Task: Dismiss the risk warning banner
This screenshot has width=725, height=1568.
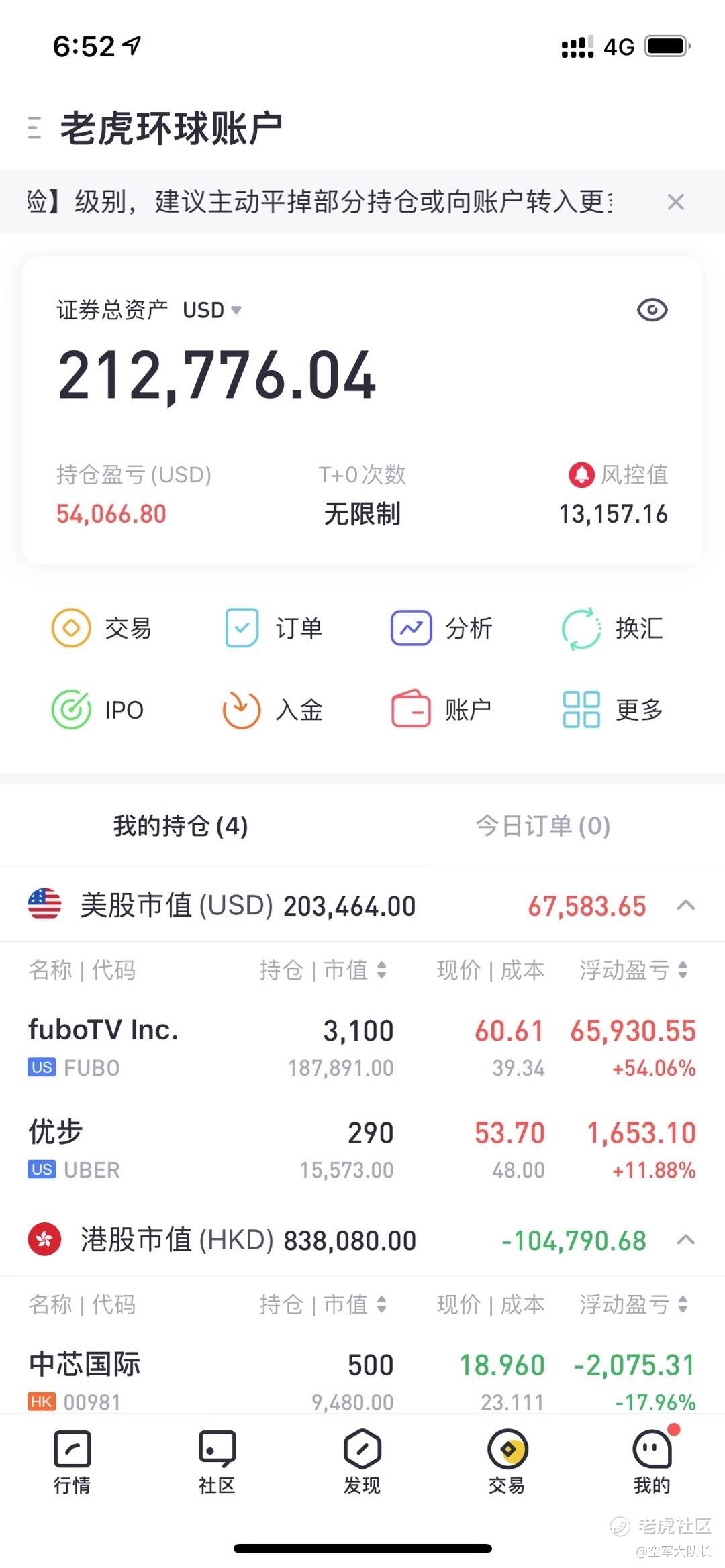Action: click(675, 202)
